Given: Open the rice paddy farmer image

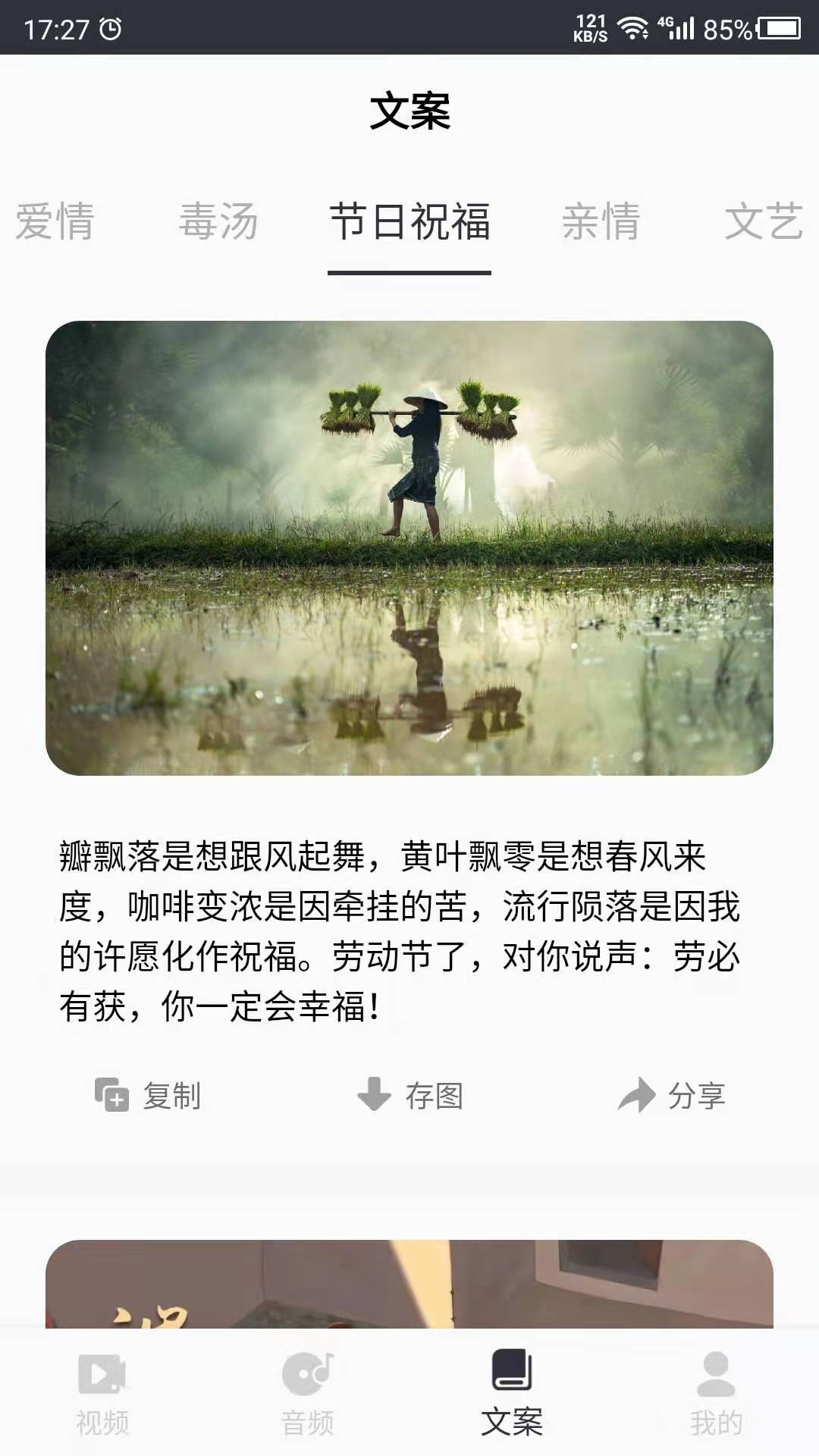Looking at the screenshot, I should click(x=409, y=546).
